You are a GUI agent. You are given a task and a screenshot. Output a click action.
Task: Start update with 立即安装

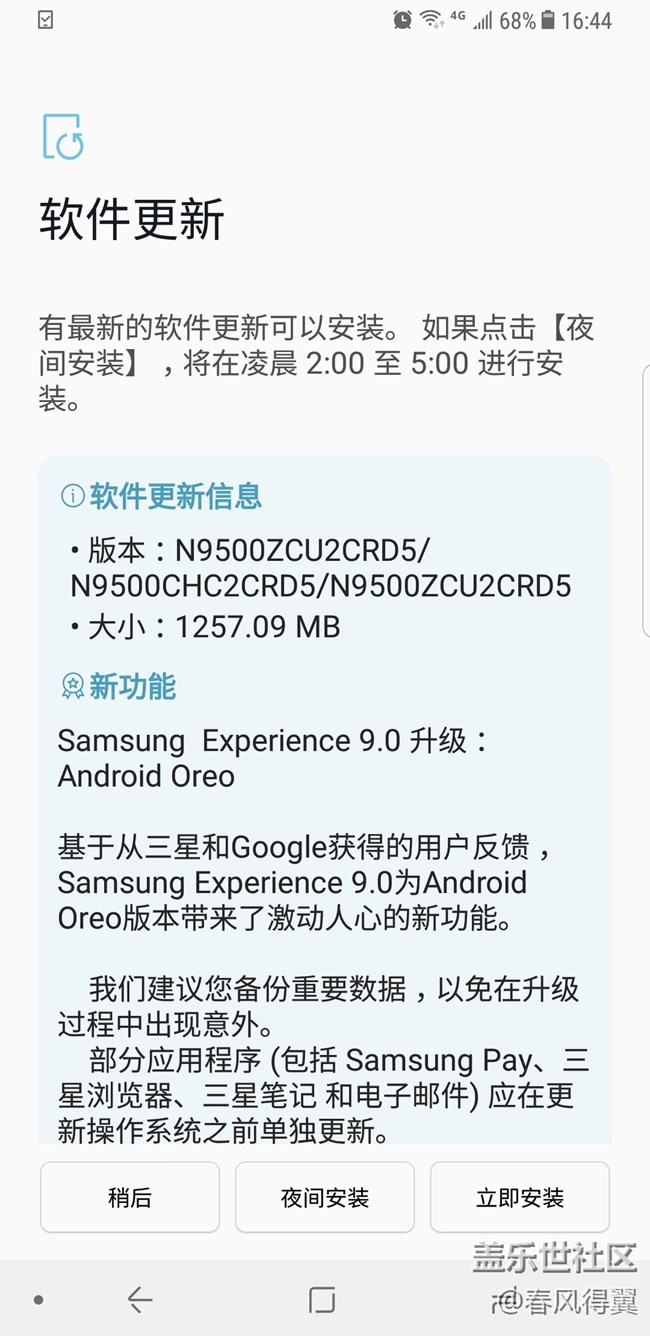tap(519, 1197)
